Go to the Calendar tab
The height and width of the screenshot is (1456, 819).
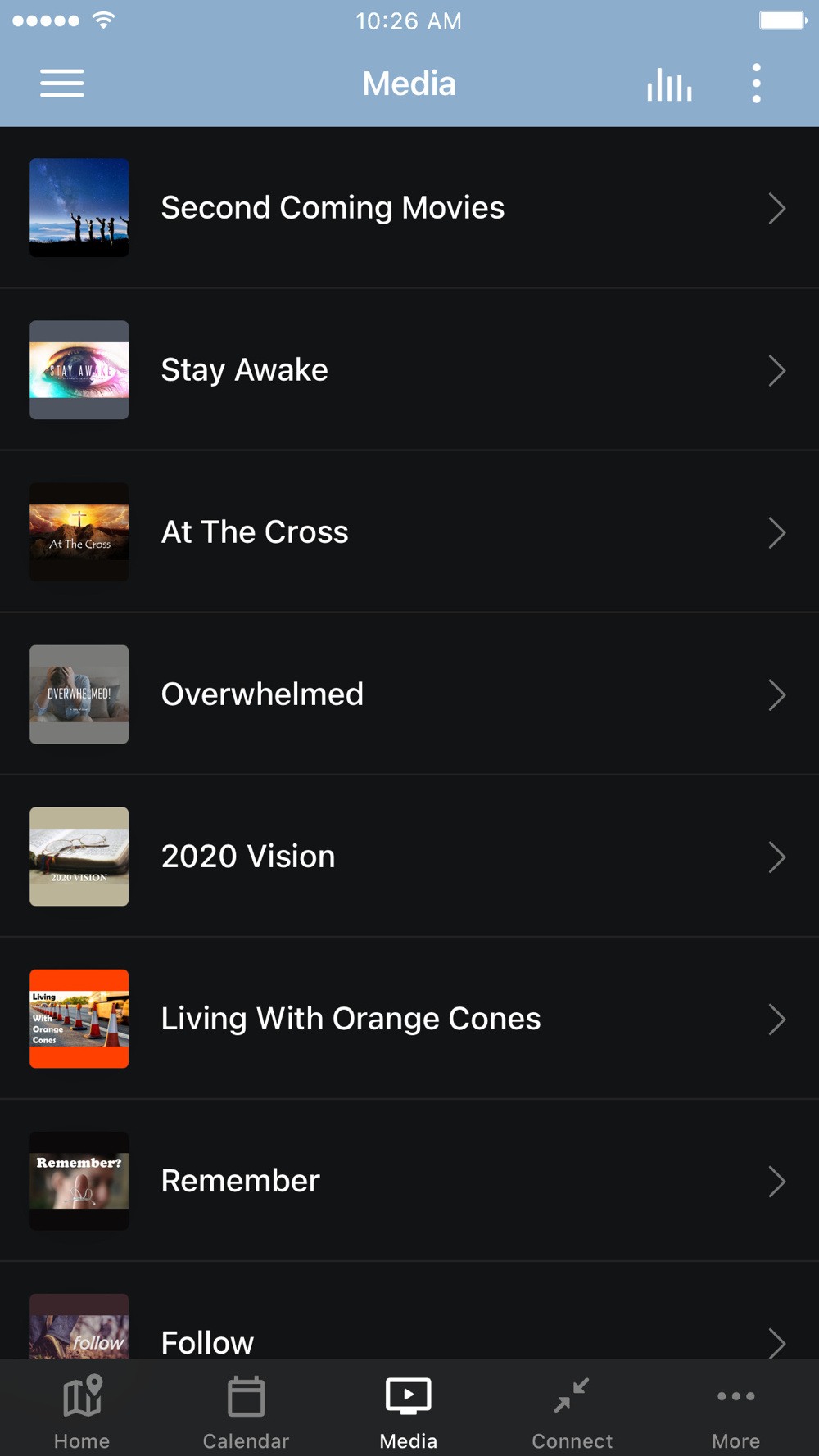tap(246, 1412)
